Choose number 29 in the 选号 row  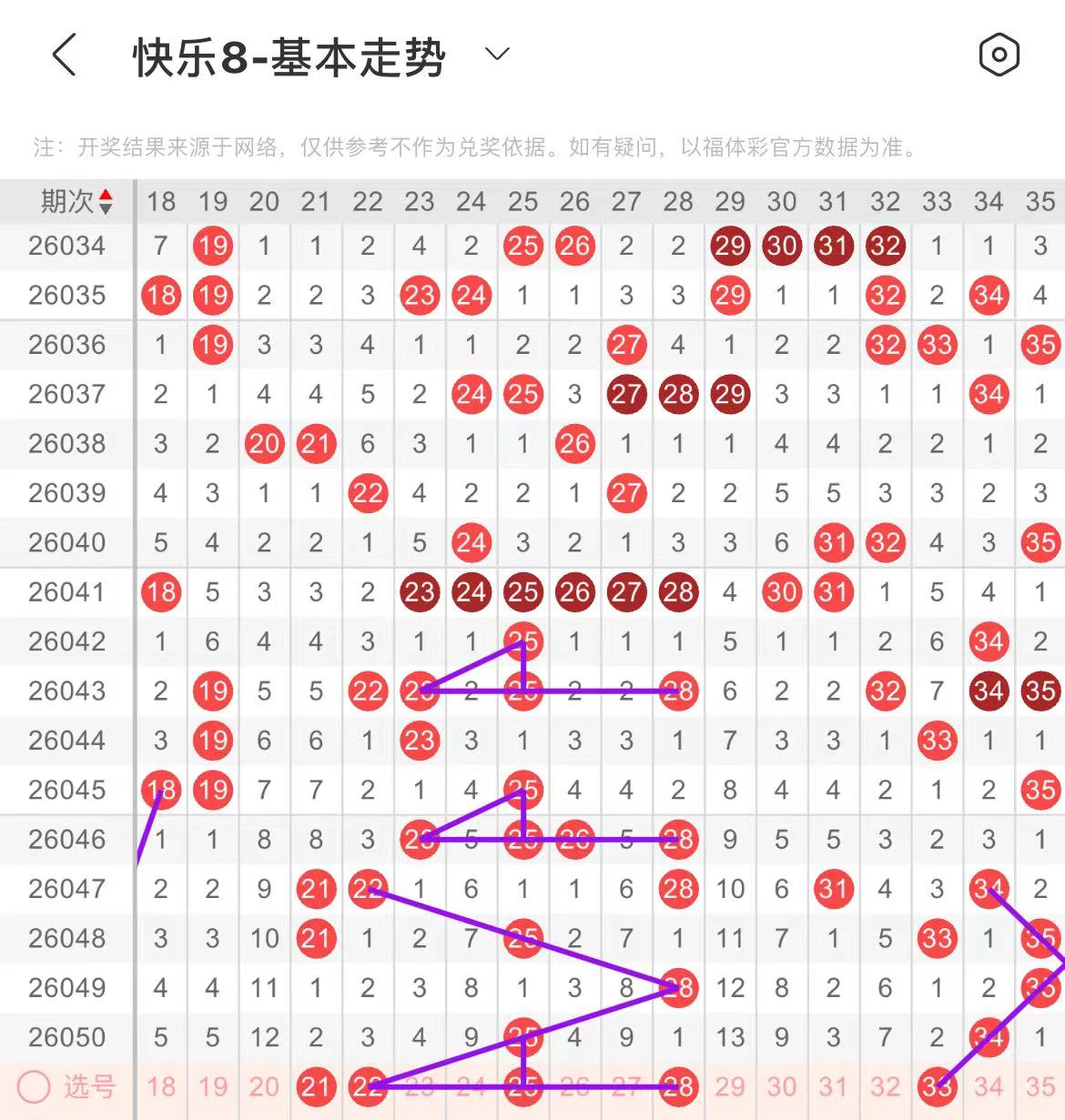[x=730, y=1086]
